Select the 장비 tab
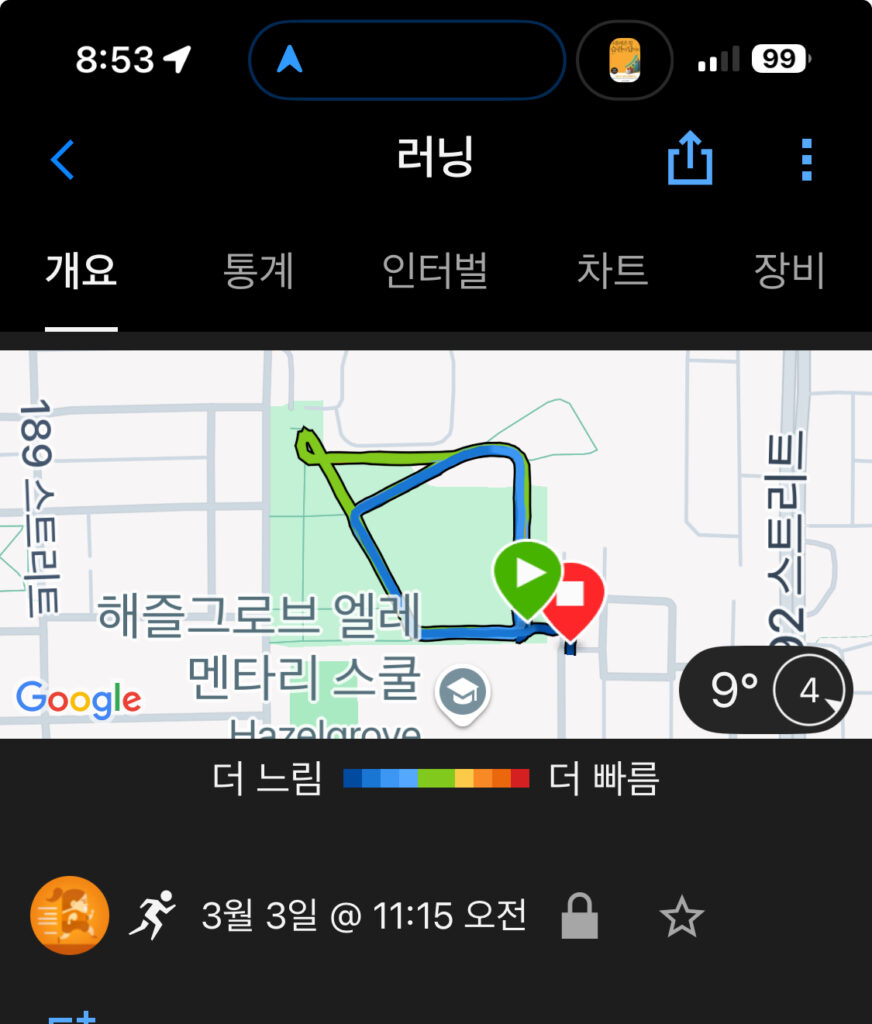This screenshot has width=872, height=1024. 788,271
